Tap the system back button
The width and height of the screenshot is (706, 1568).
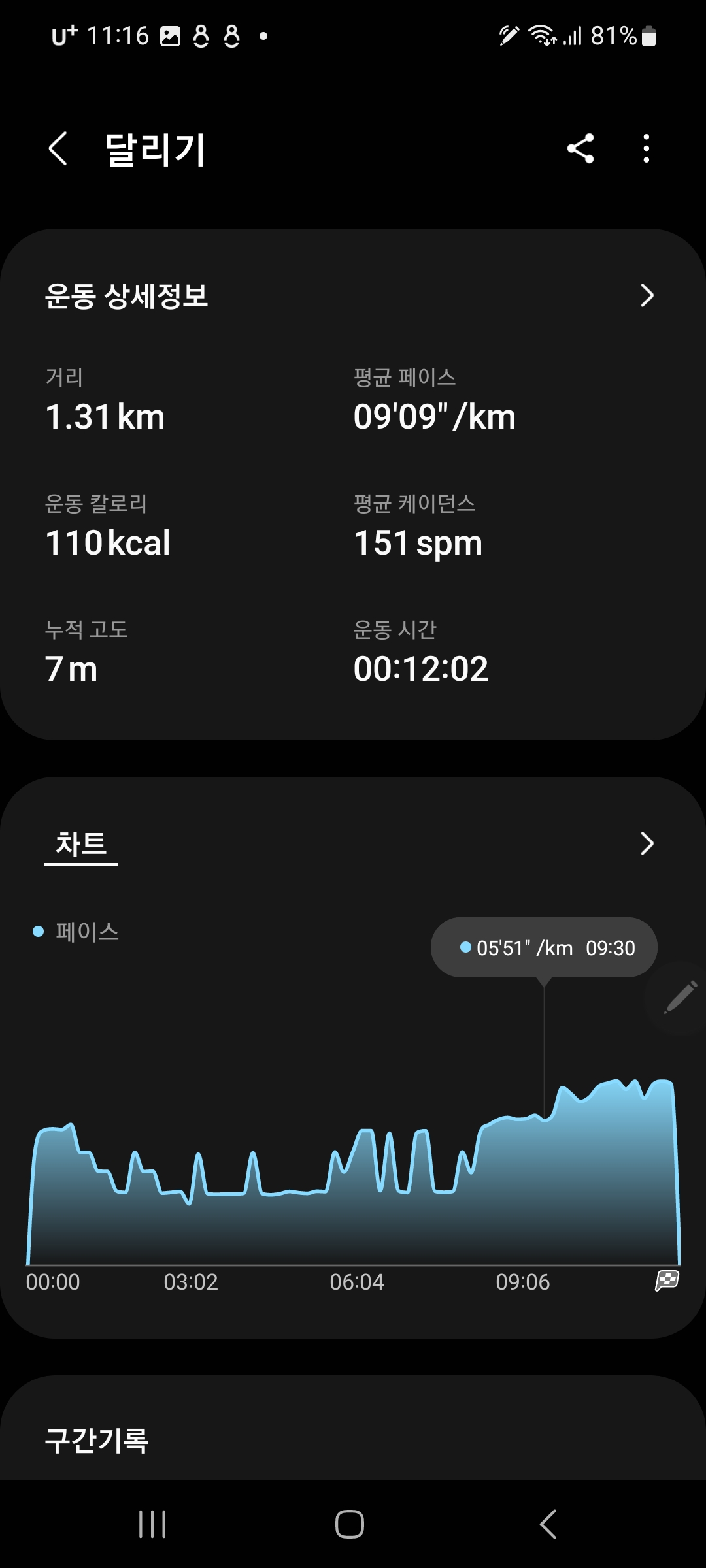point(548,1524)
